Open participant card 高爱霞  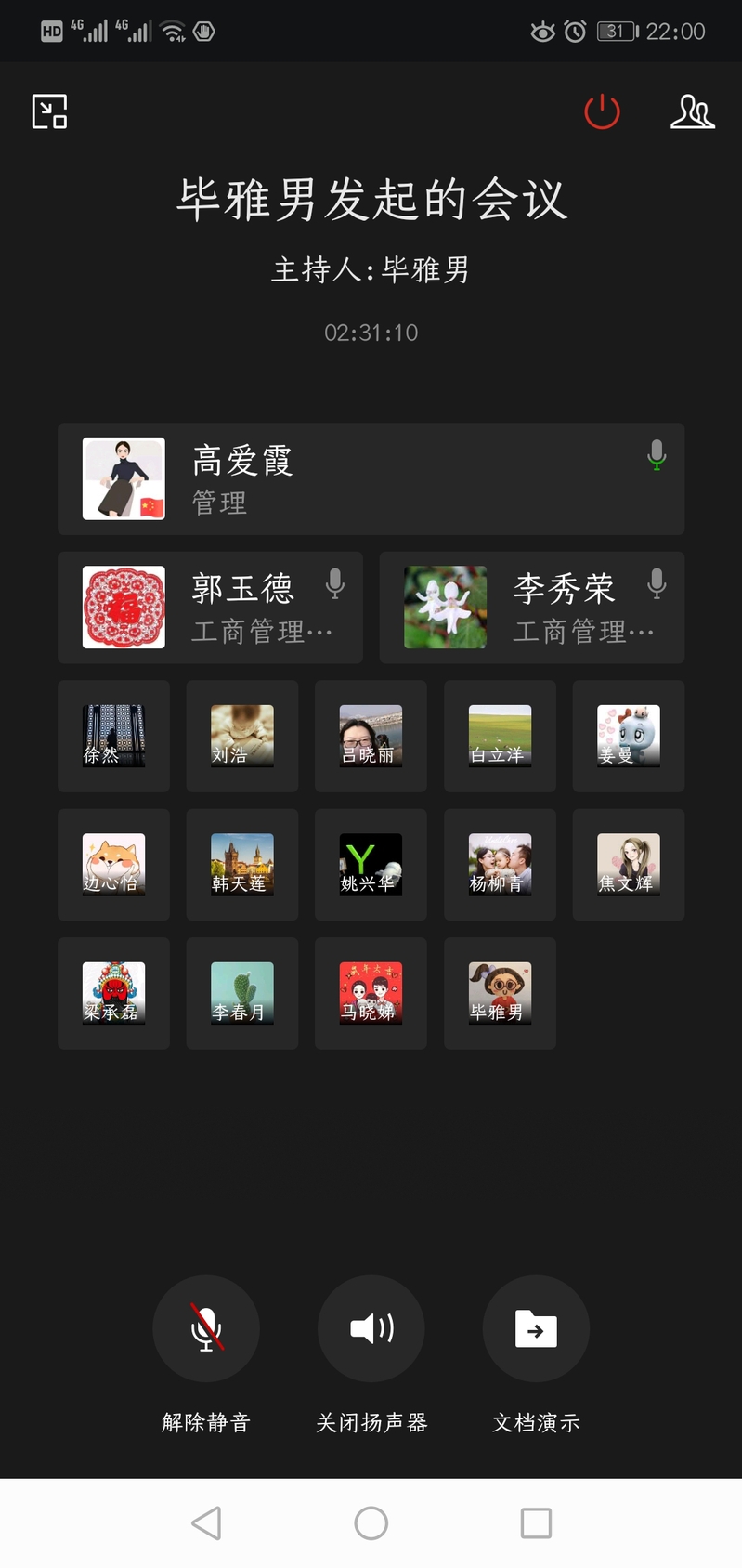point(371,478)
